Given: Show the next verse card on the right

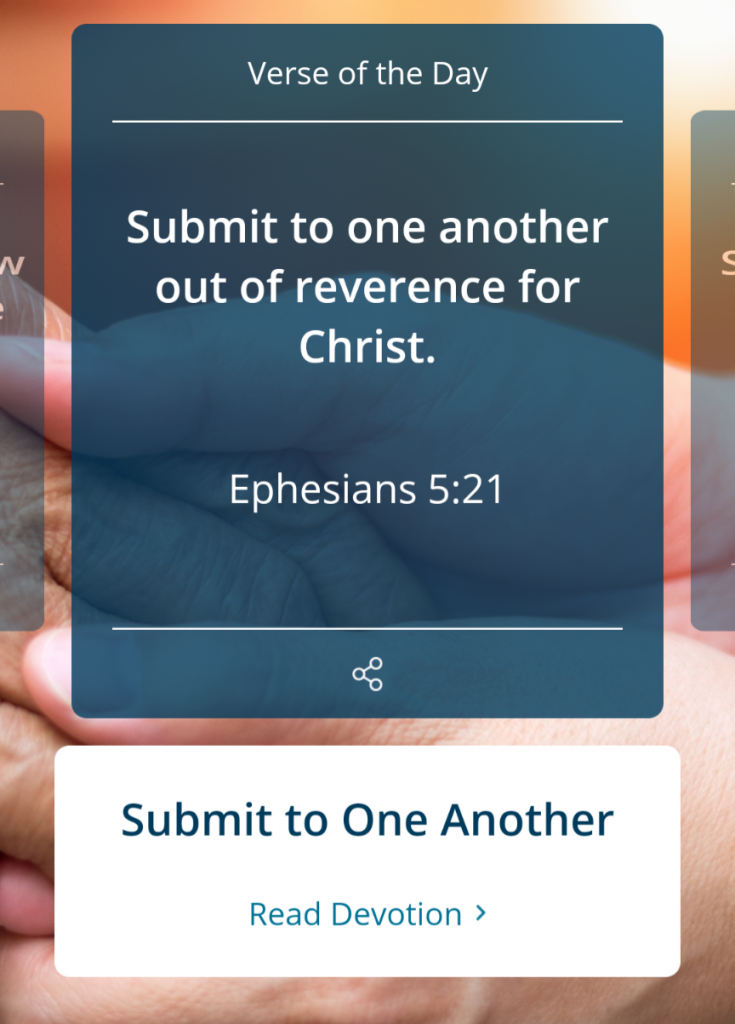Looking at the screenshot, I should [x=714, y=370].
